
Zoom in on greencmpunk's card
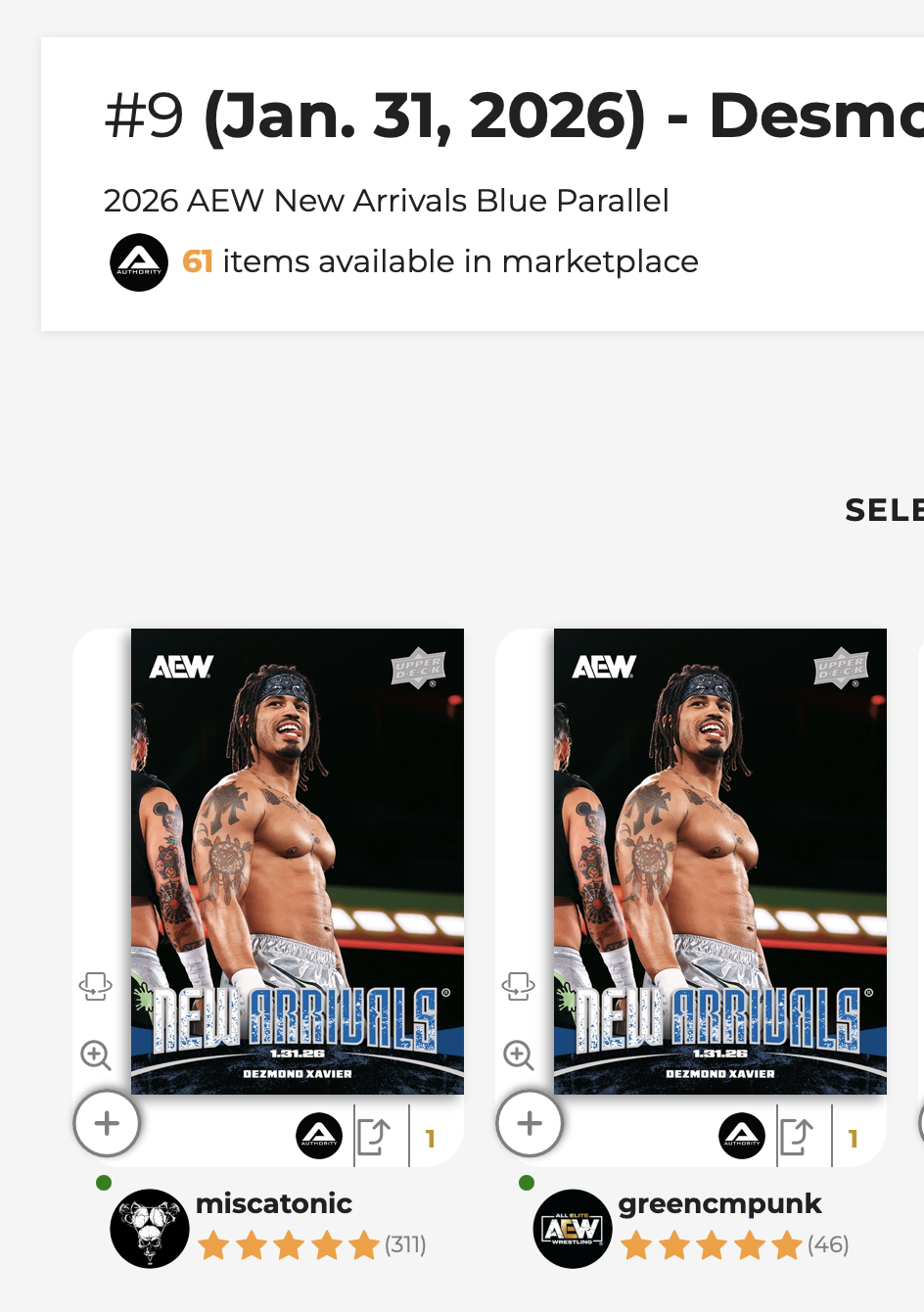coord(519,1055)
